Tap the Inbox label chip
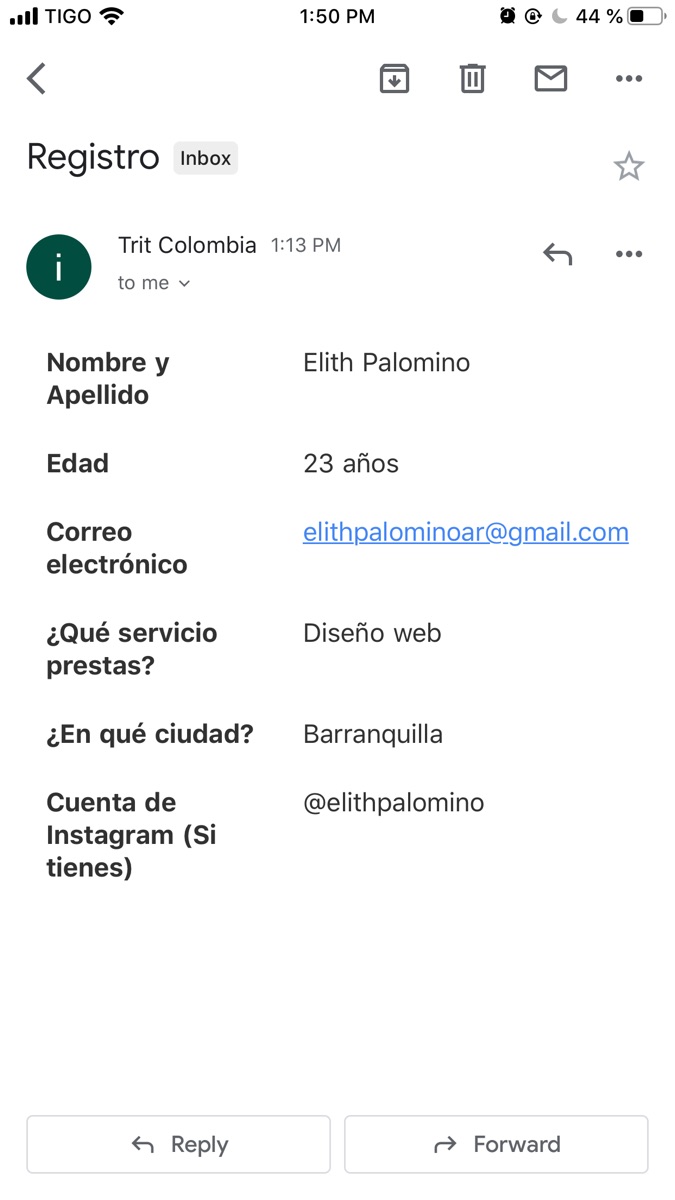The height and width of the screenshot is (1200, 675). tap(206, 158)
